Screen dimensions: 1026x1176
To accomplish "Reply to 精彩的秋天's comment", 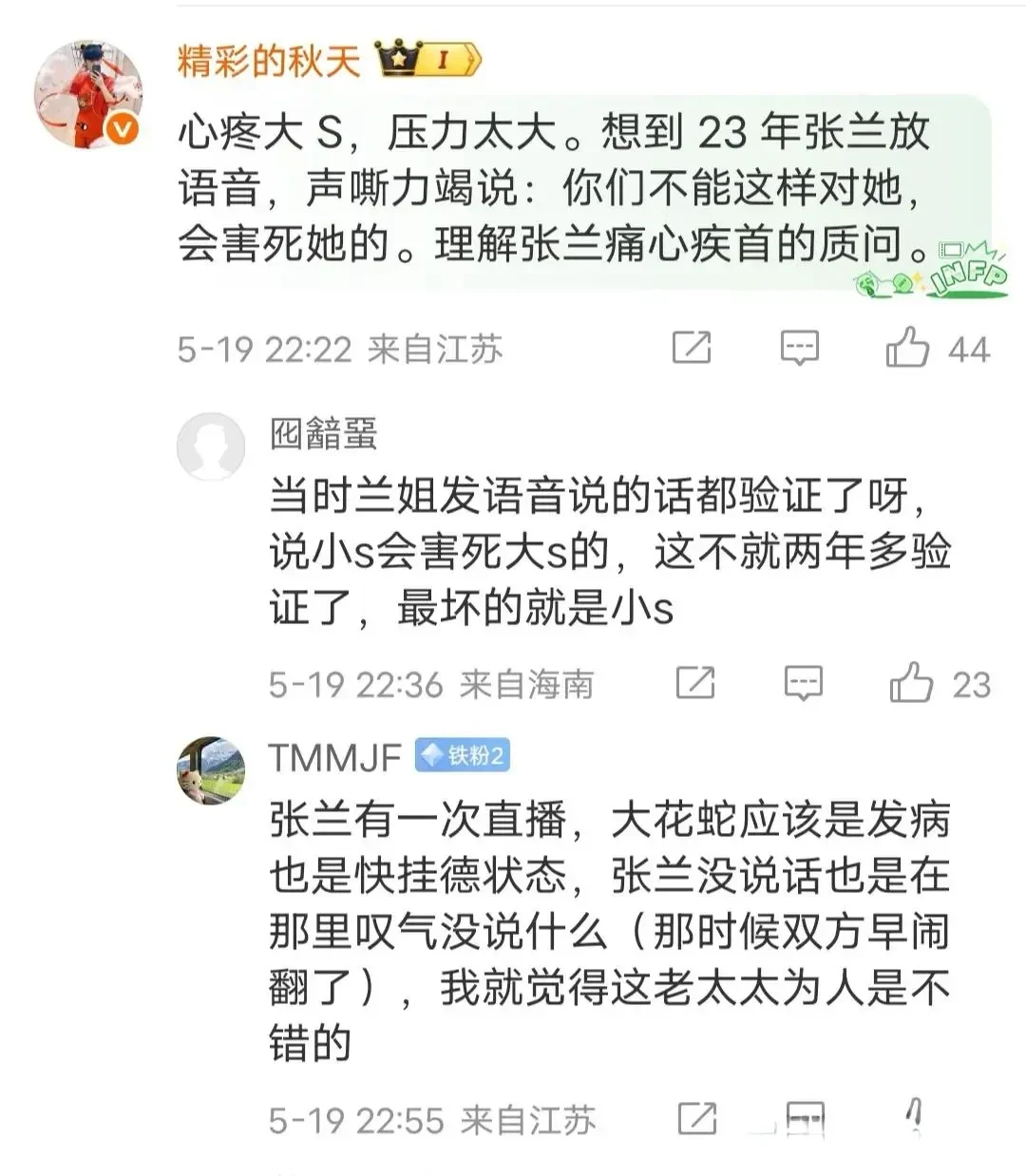I will tap(799, 348).
